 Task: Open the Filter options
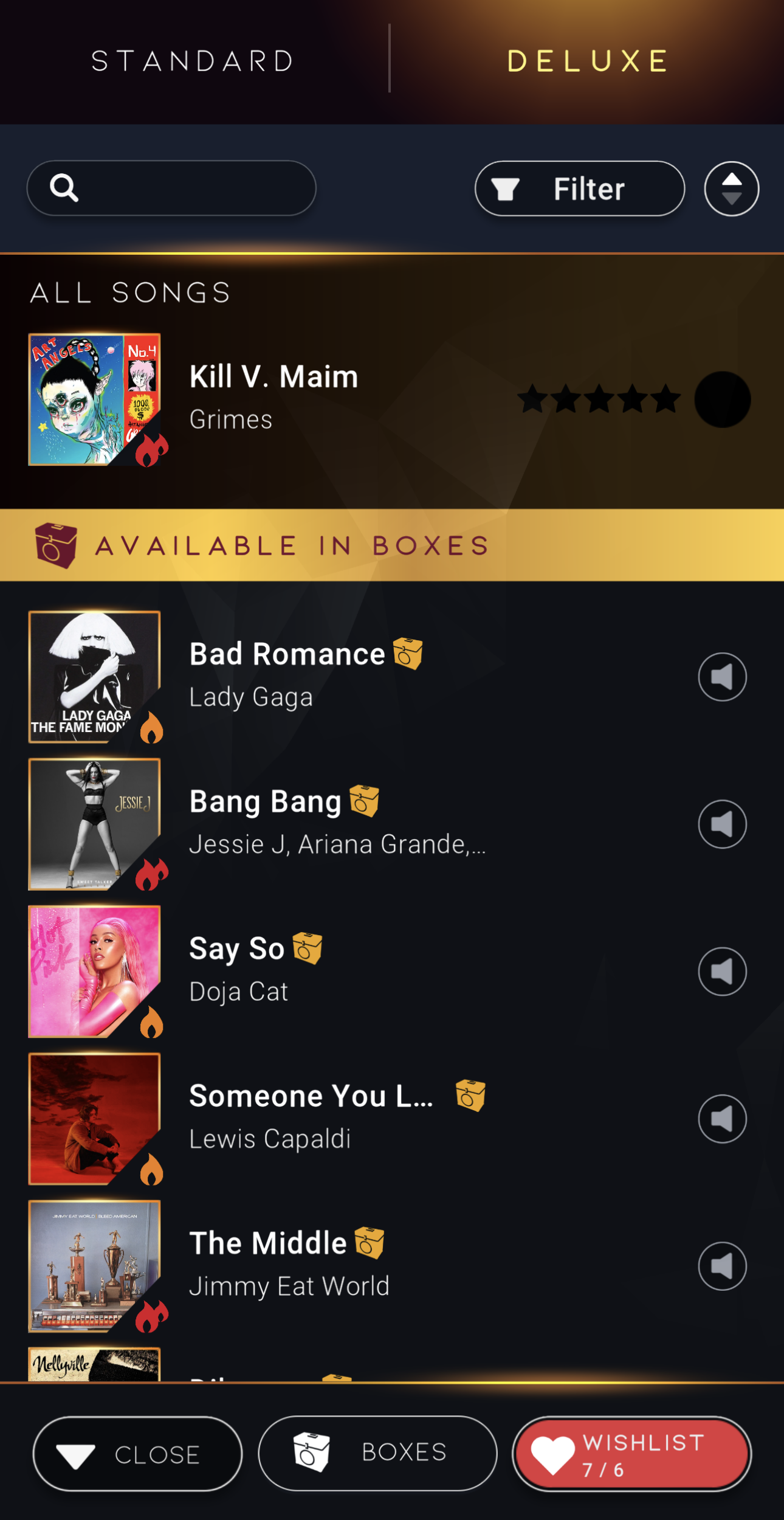pos(580,188)
